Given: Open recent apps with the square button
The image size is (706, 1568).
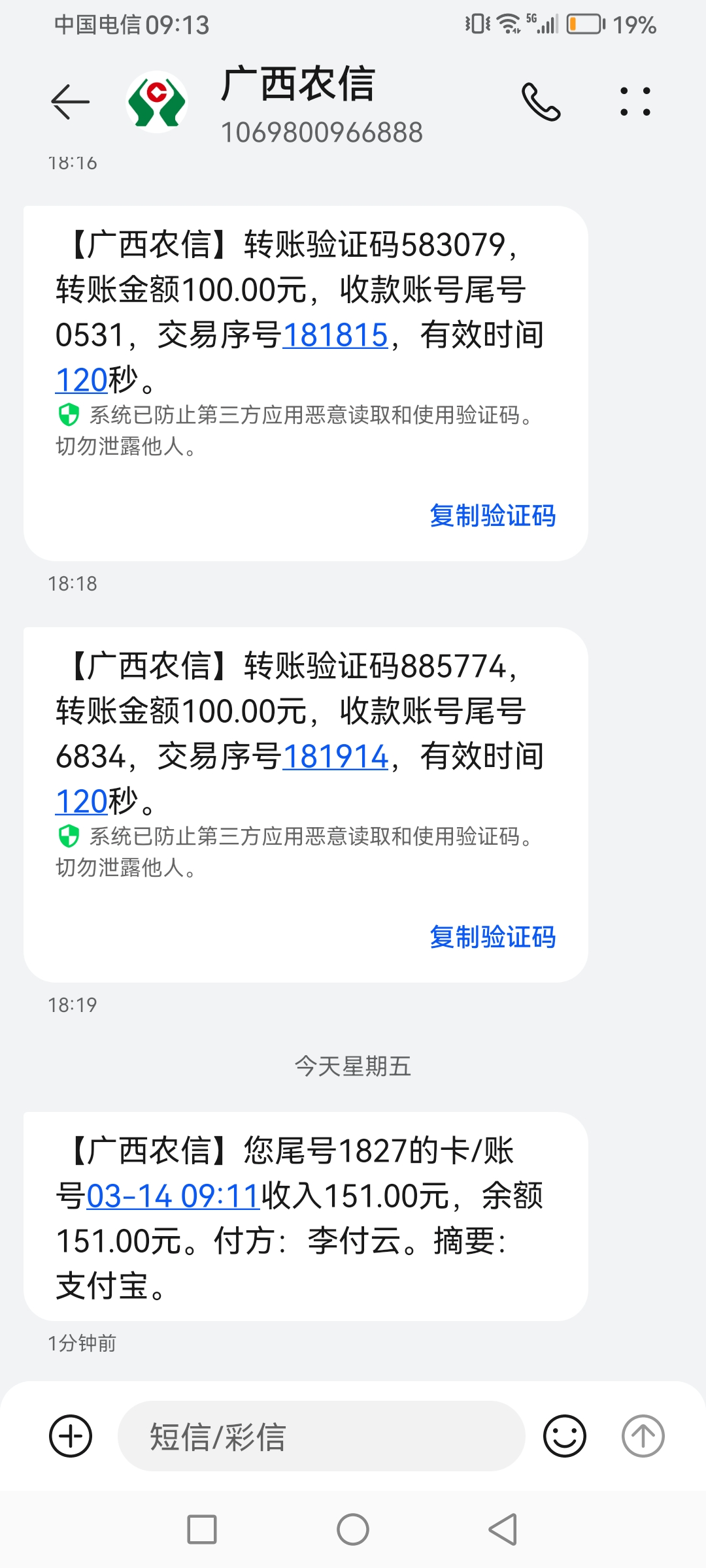Looking at the screenshot, I should [202, 1529].
